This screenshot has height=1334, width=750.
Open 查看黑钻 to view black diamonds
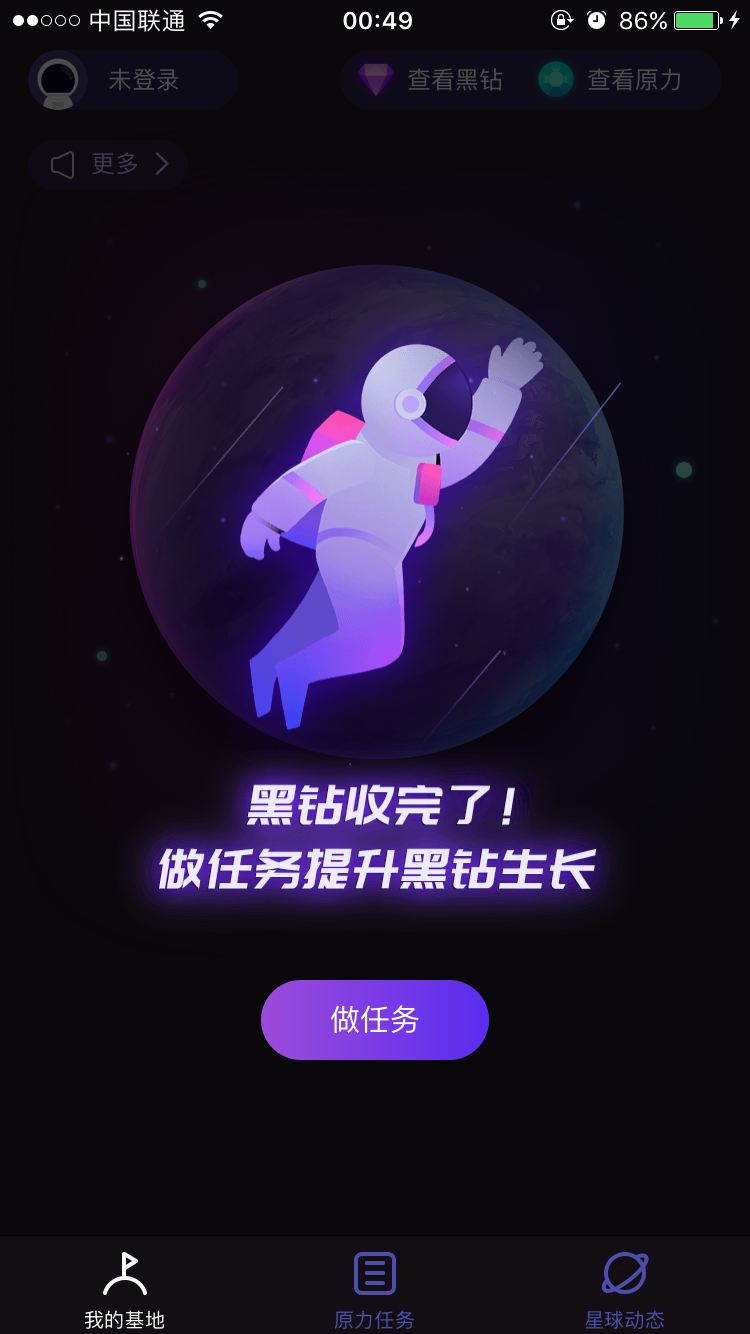[430, 80]
